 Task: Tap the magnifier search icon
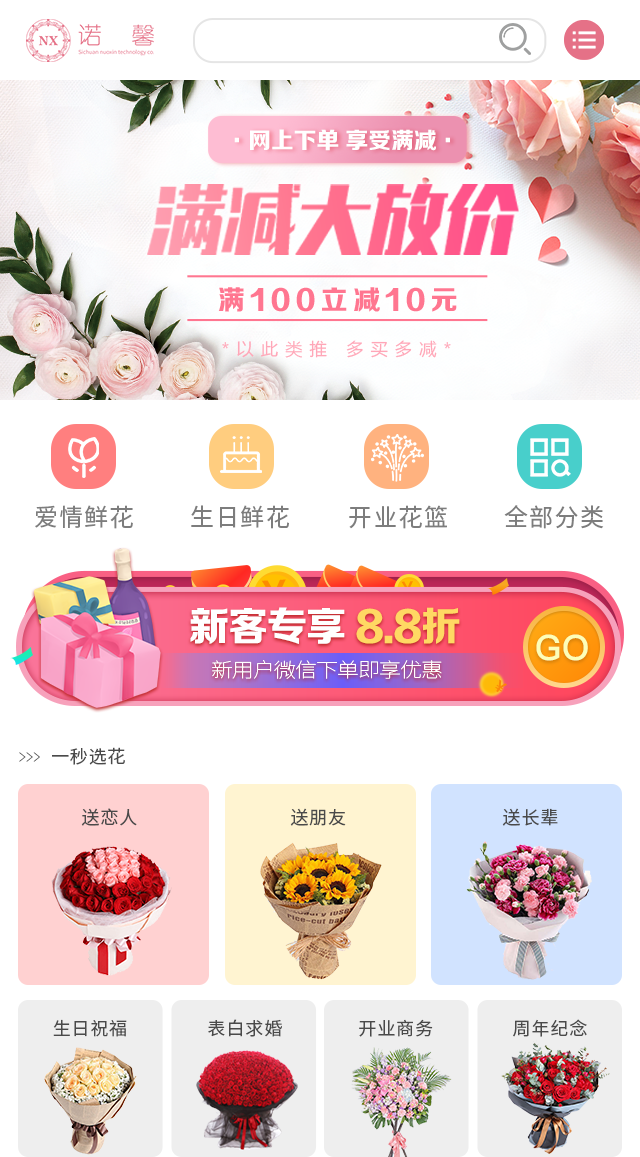[514, 40]
